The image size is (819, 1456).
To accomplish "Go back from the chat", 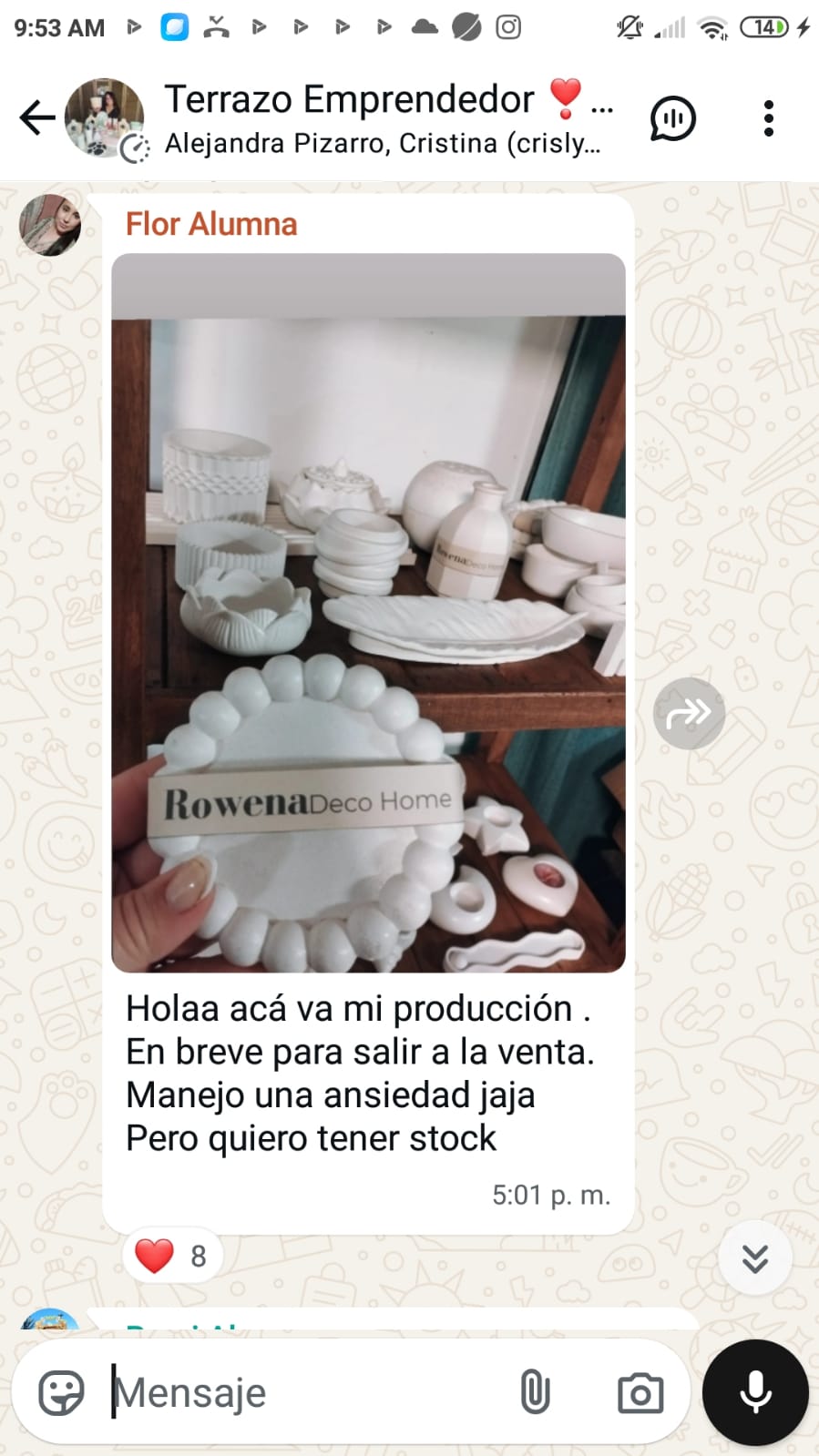I will (36, 118).
